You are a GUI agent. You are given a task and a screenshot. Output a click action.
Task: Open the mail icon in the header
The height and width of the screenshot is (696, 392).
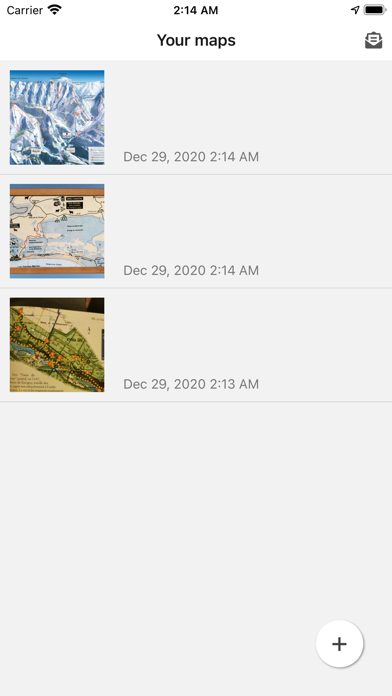[373, 40]
